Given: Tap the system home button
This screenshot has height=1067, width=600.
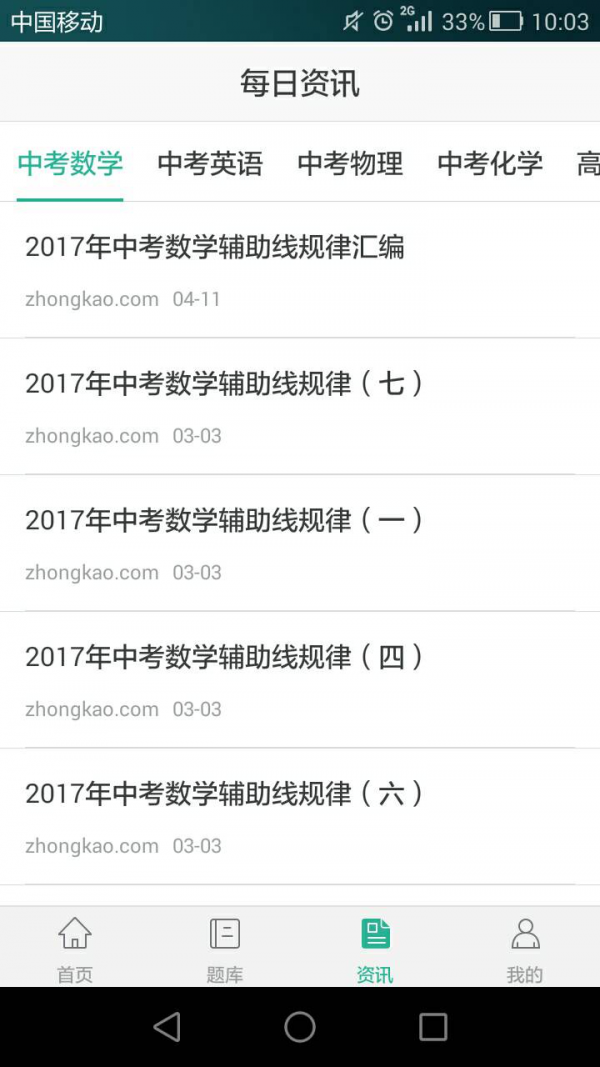Looking at the screenshot, I should click(x=300, y=1027).
